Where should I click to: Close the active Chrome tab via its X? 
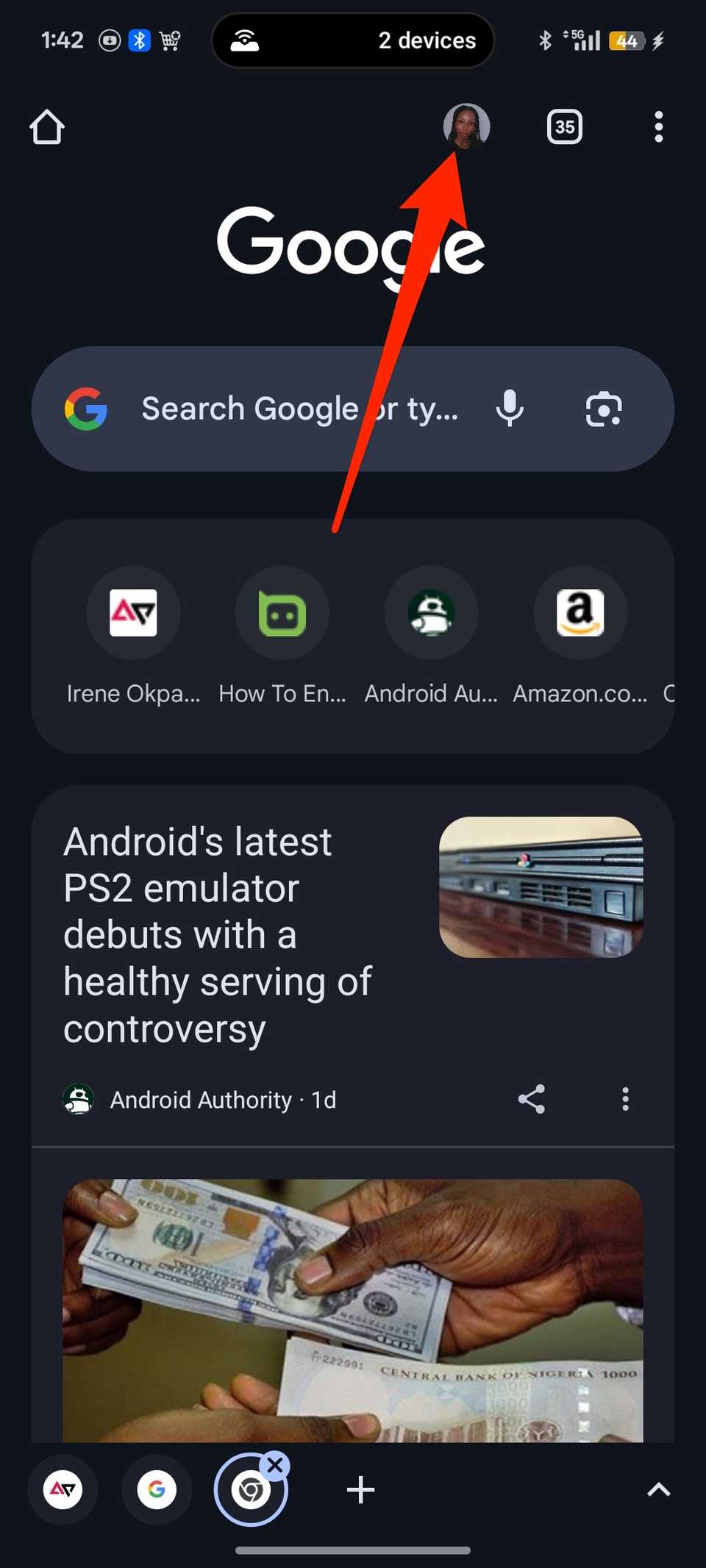tap(276, 1464)
